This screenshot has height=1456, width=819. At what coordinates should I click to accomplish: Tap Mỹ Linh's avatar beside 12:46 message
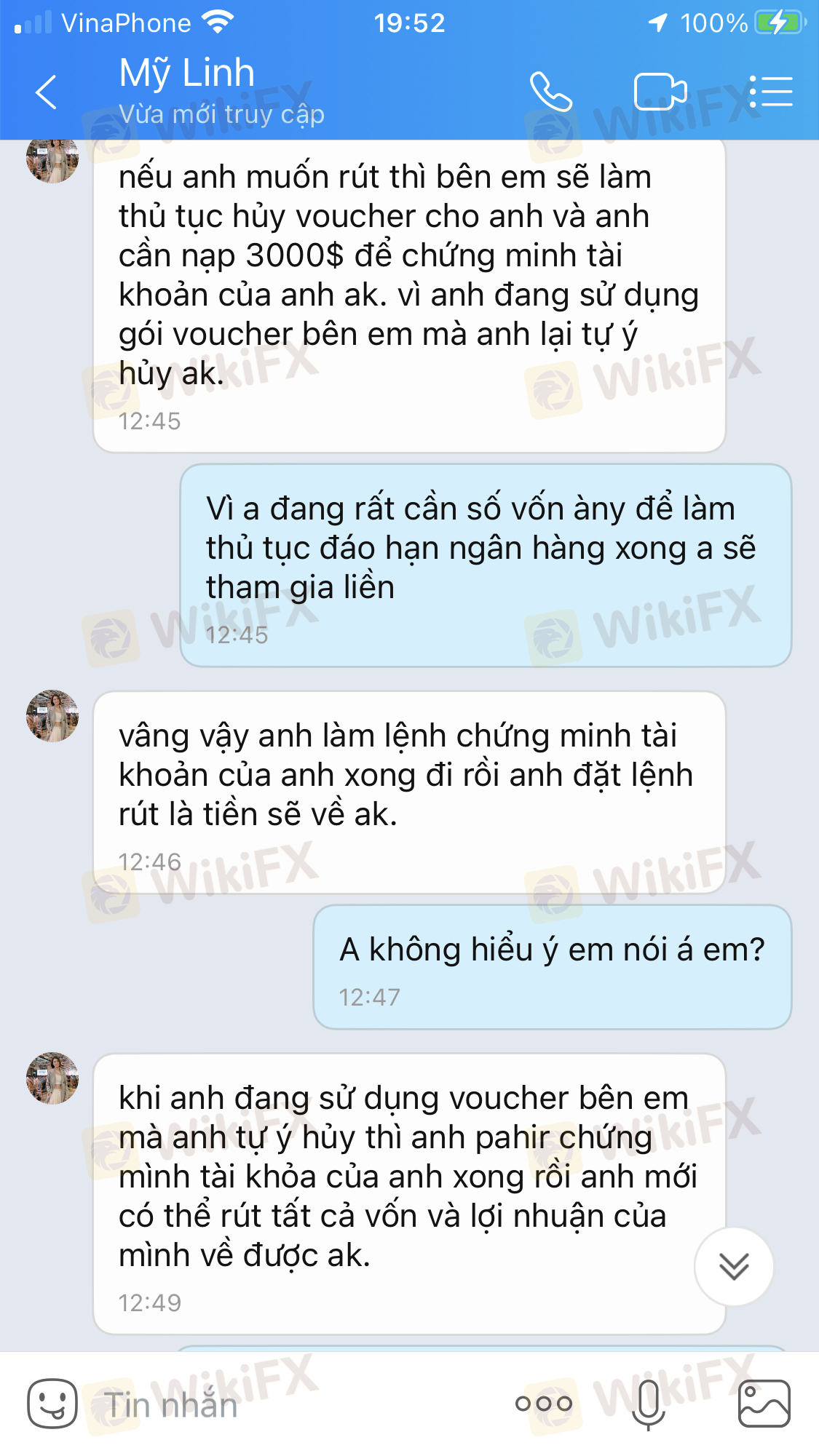click(x=52, y=716)
